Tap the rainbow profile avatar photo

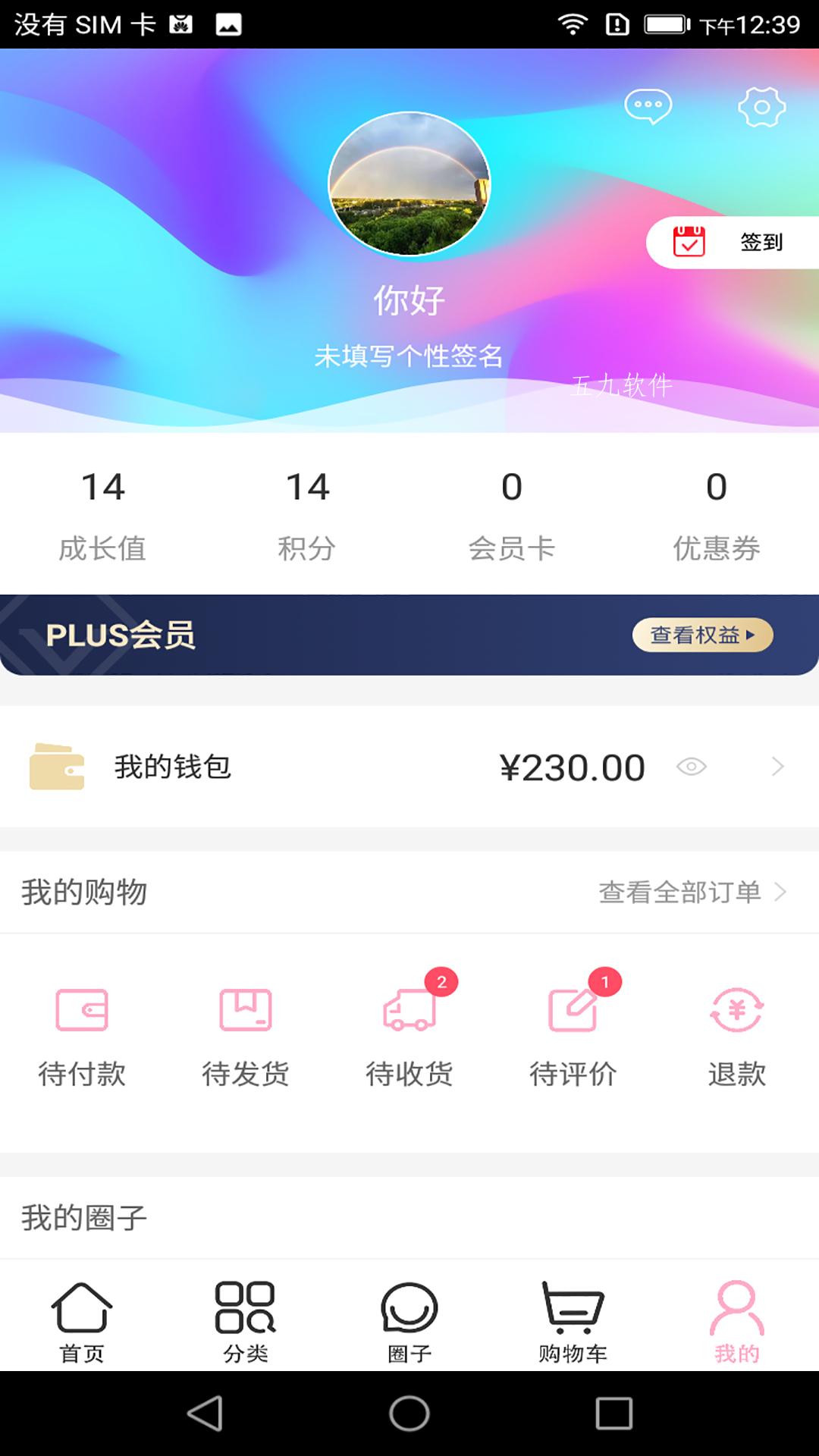point(409,184)
